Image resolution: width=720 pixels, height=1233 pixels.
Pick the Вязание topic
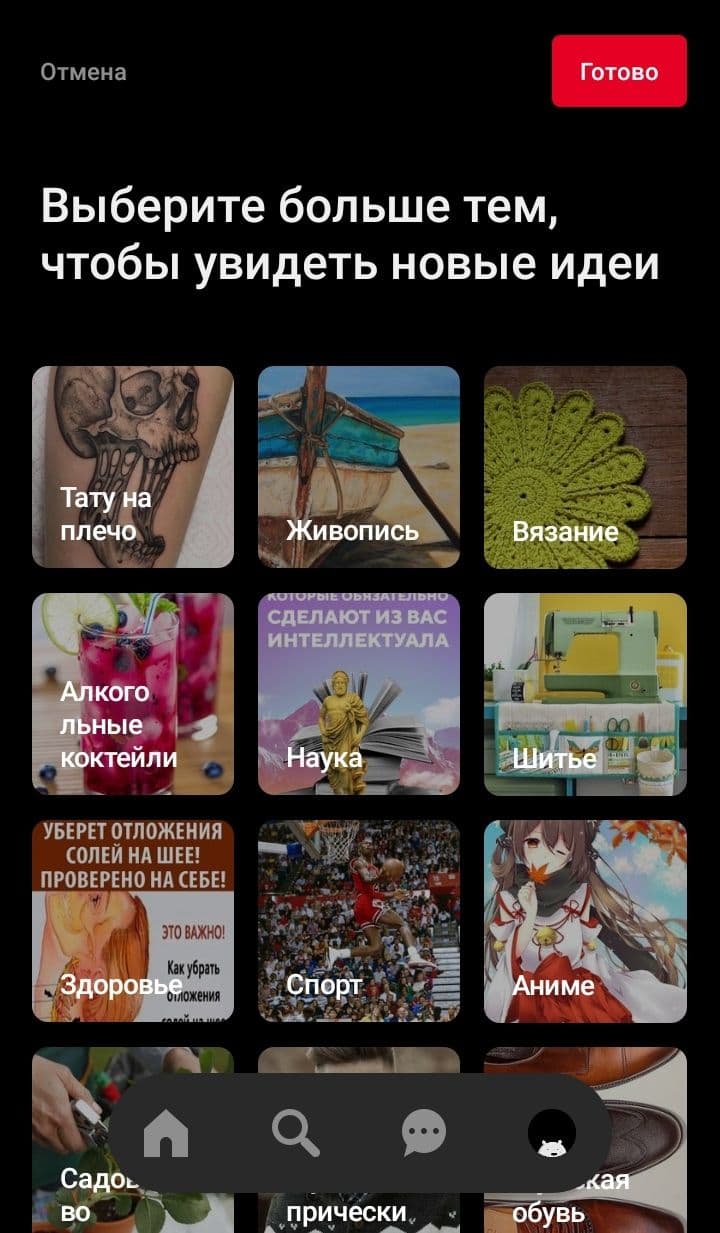coord(585,467)
